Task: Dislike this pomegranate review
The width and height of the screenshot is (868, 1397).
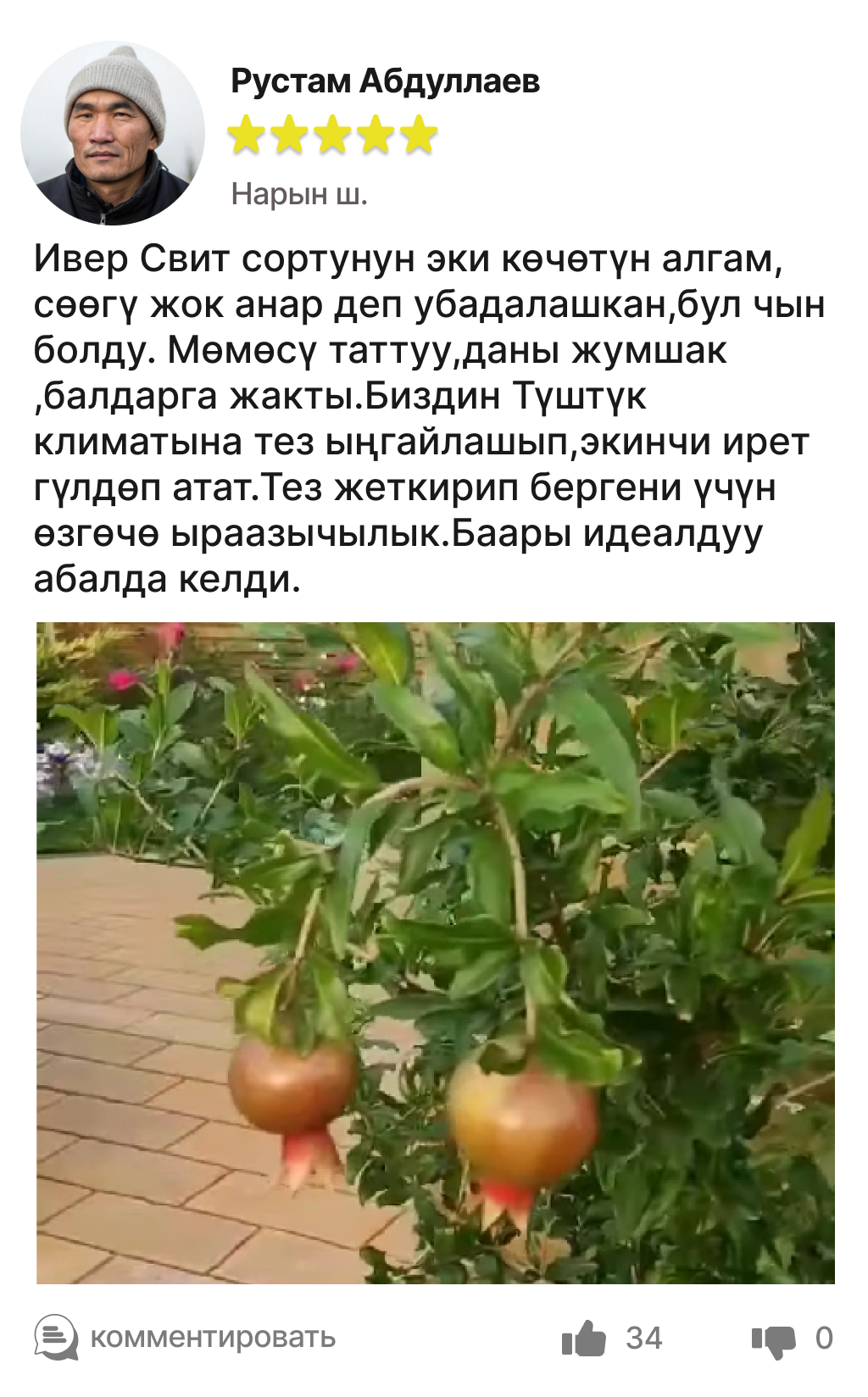Action: [773, 1339]
